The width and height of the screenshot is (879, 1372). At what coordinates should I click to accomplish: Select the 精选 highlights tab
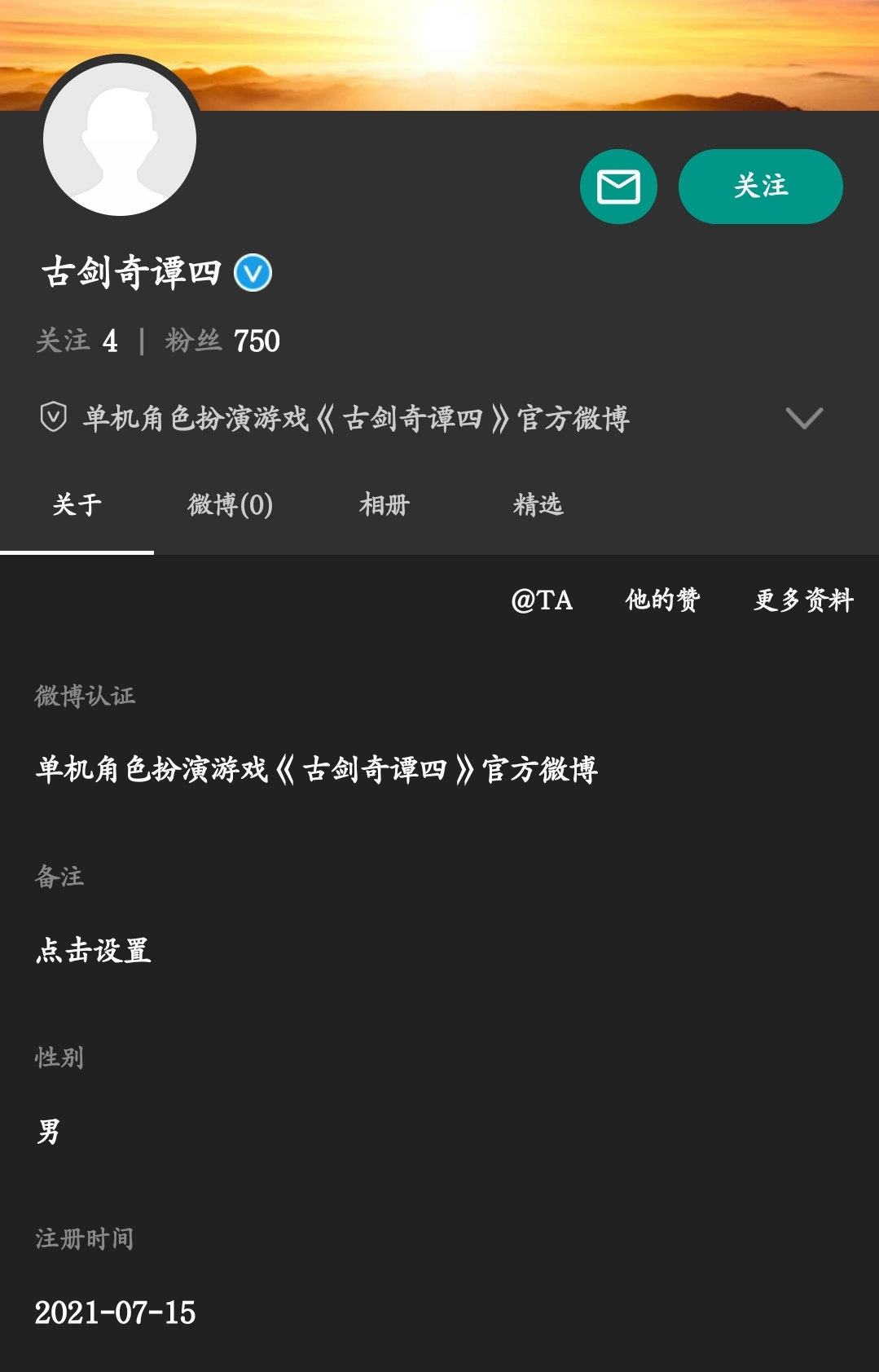click(538, 506)
